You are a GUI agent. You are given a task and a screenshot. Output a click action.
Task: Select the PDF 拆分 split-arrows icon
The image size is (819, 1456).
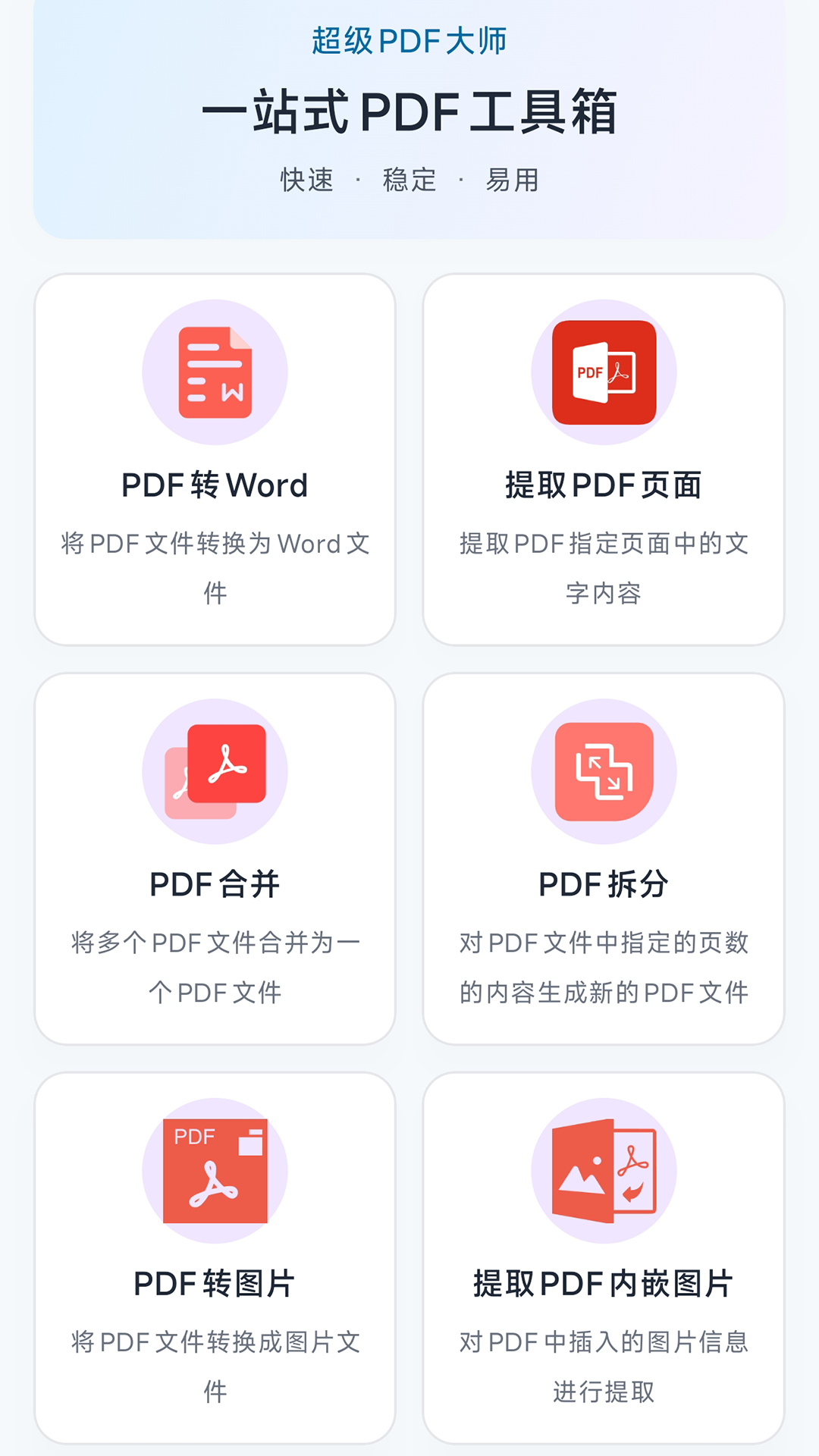603,771
